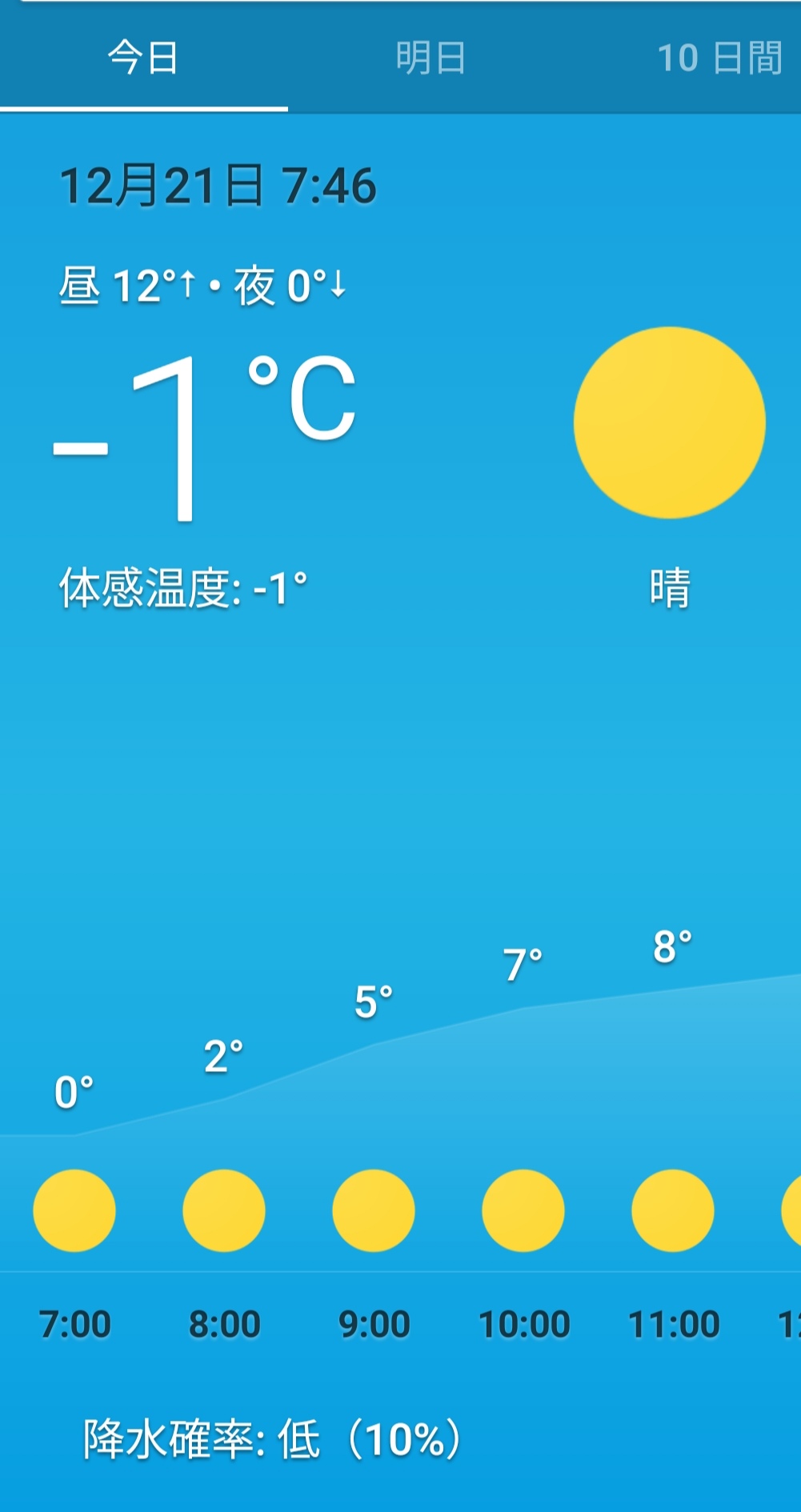The image size is (801, 1512).
Task: Select the 今日 tab
Action: coord(143,58)
